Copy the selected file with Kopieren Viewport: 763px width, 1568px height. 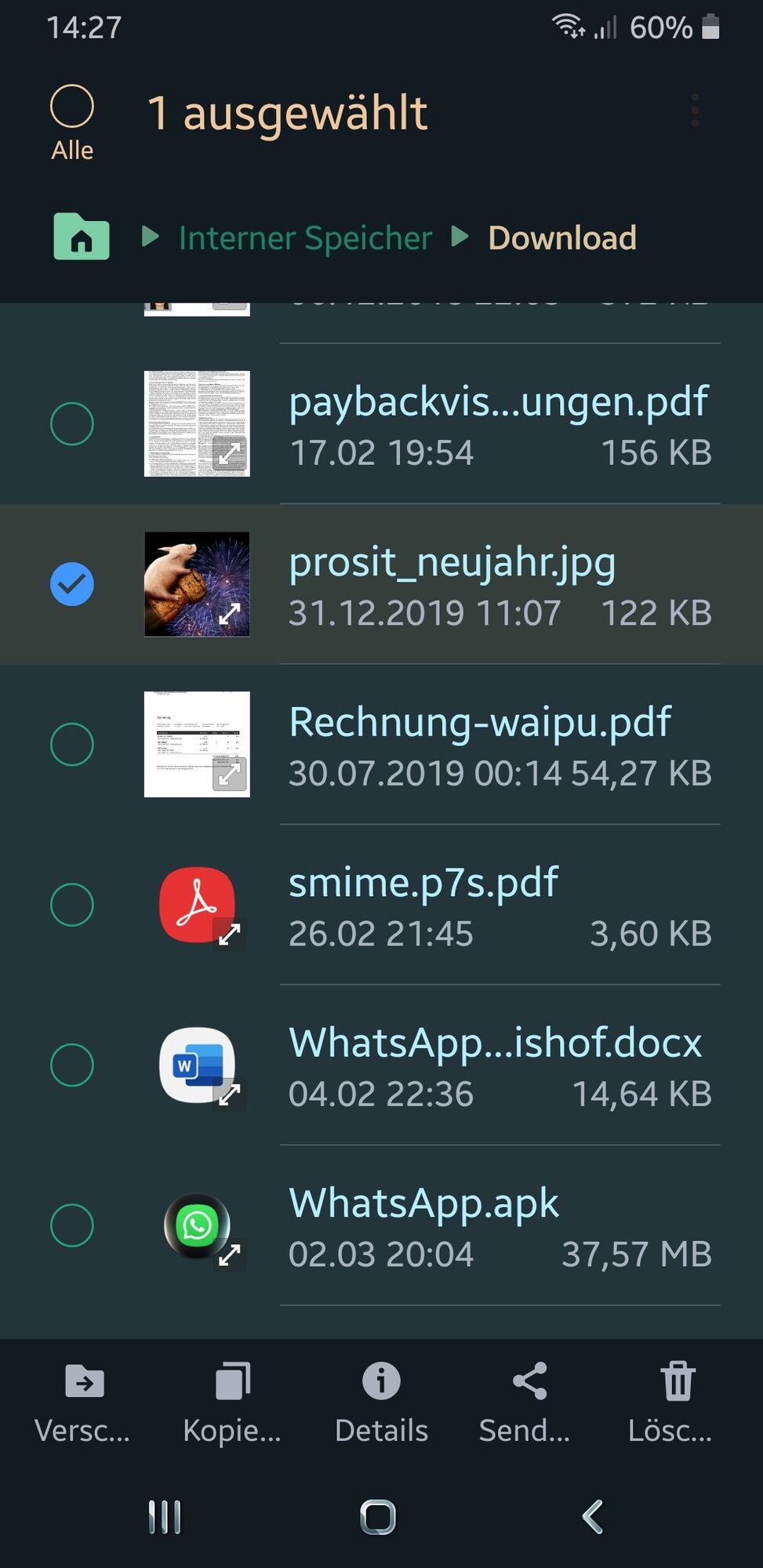[232, 1401]
